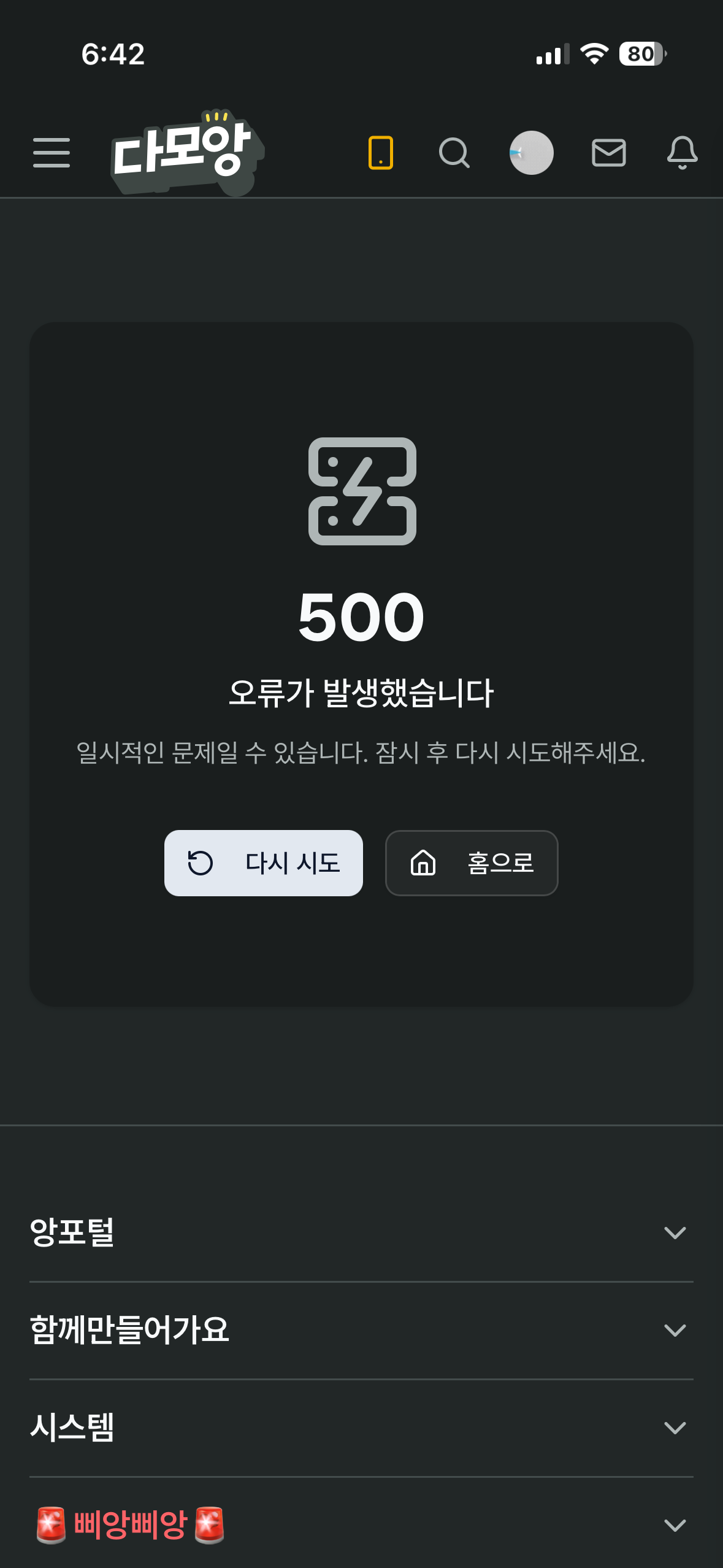Go home with the 홈으로 button

472,863
